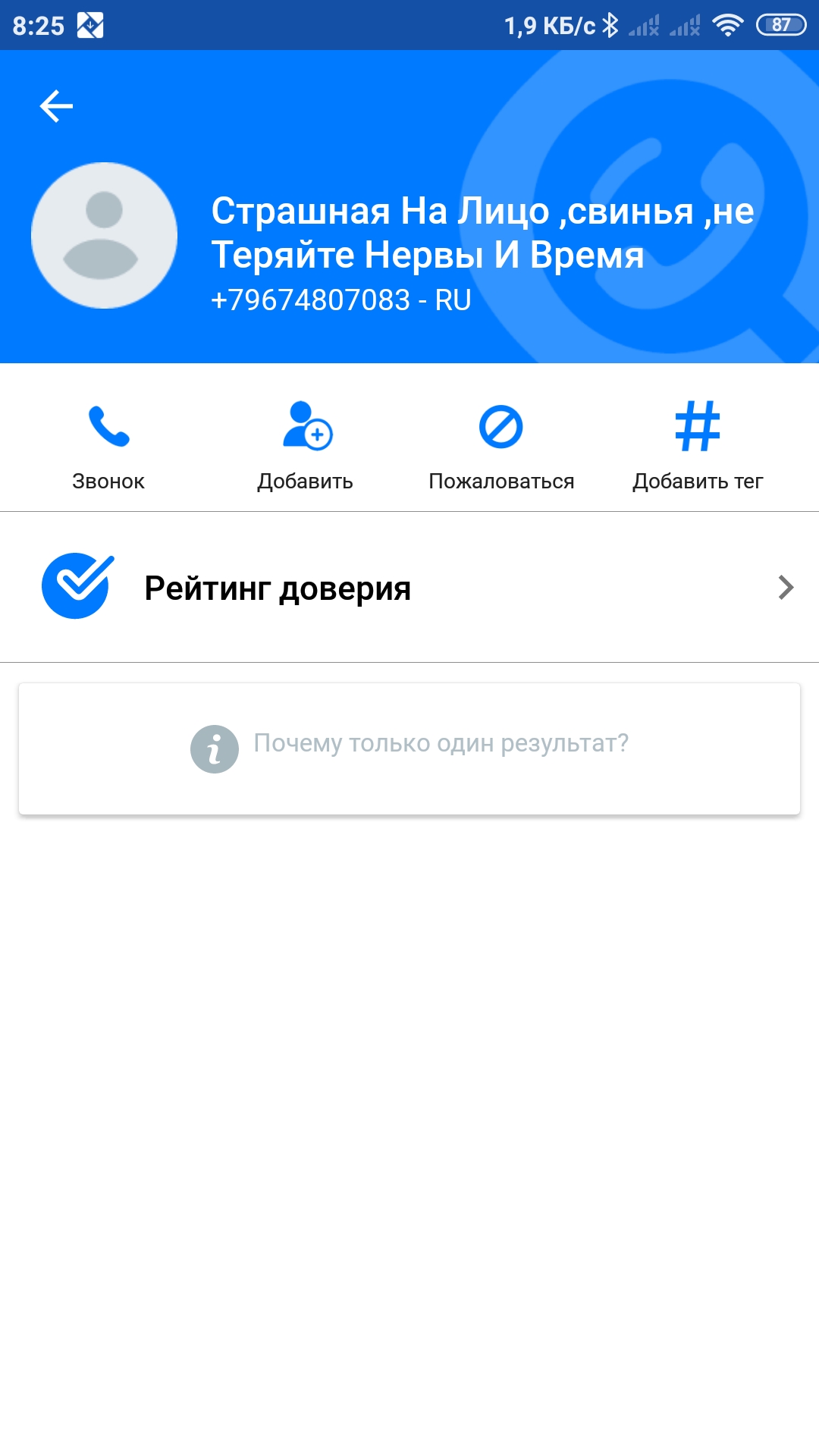The height and width of the screenshot is (1456, 819).
Task: Report this number with Пожаловаться
Action: point(501,445)
